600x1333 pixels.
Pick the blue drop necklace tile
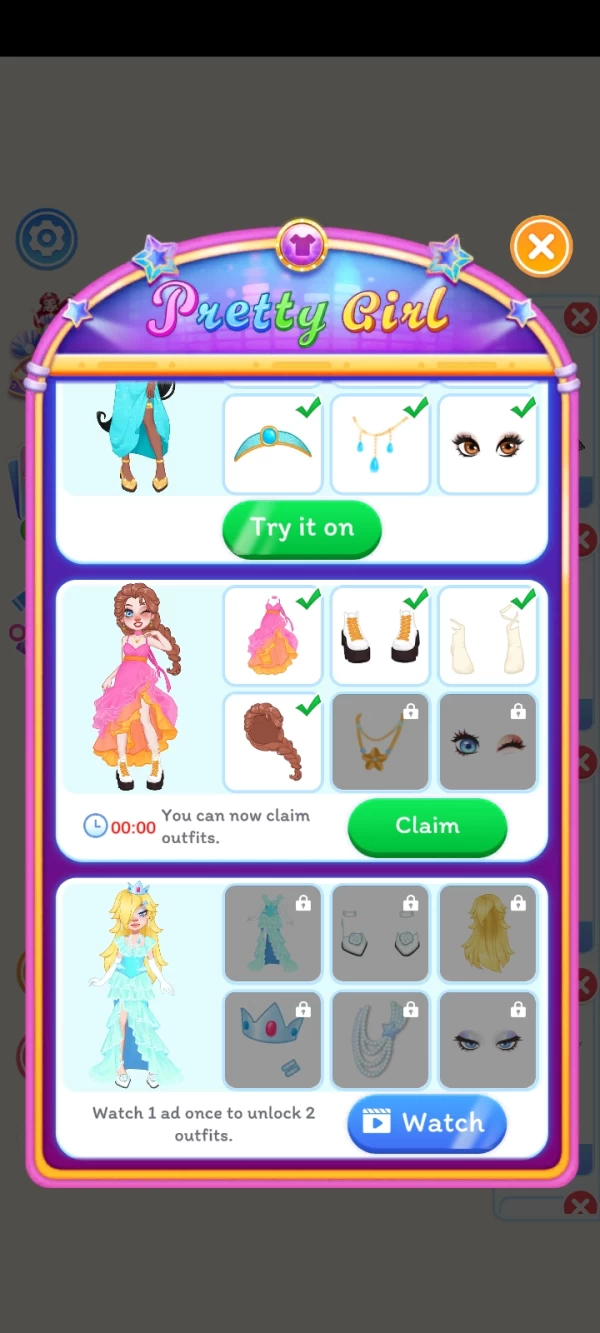coord(380,444)
